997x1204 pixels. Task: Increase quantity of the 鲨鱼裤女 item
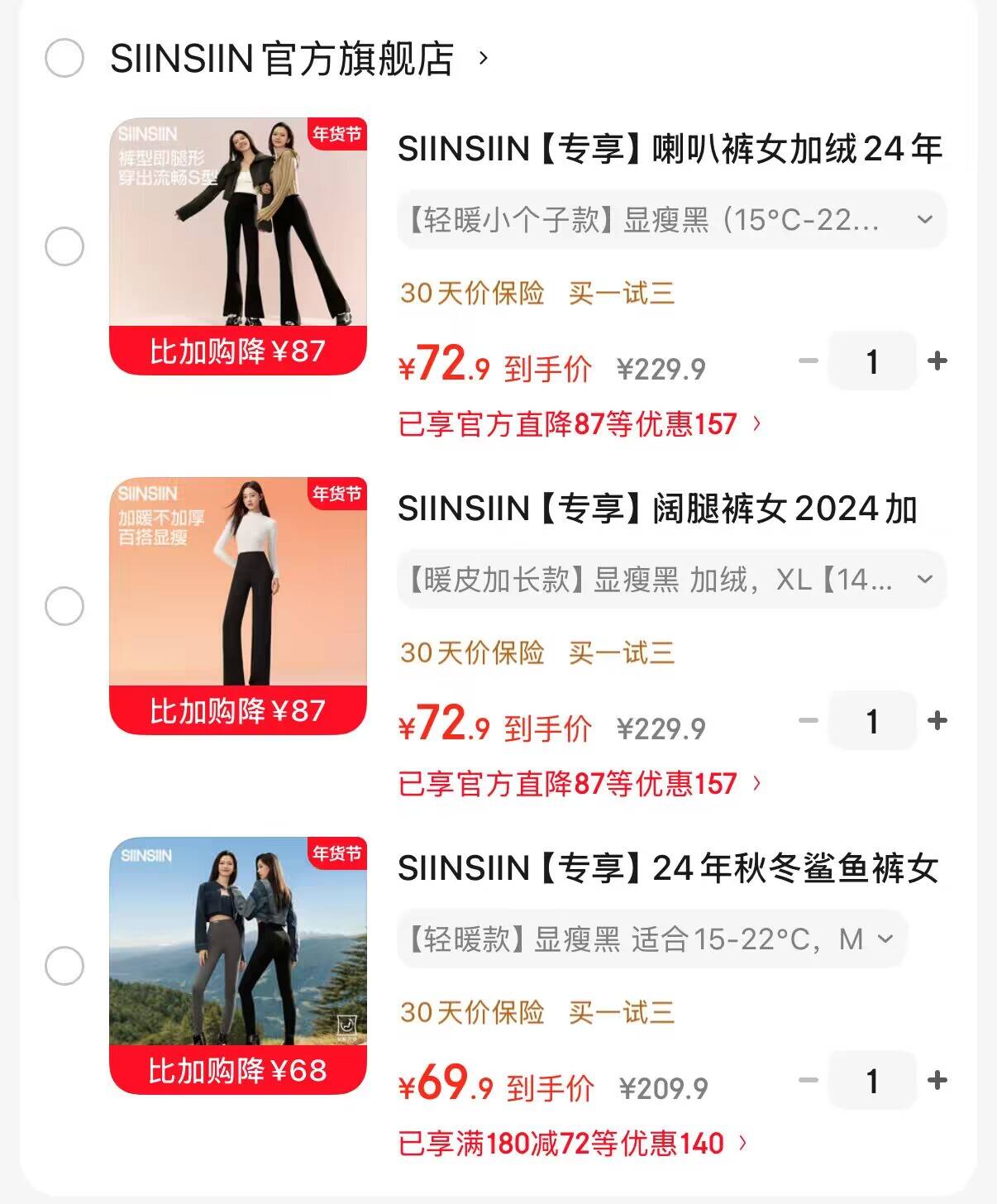click(937, 1081)
